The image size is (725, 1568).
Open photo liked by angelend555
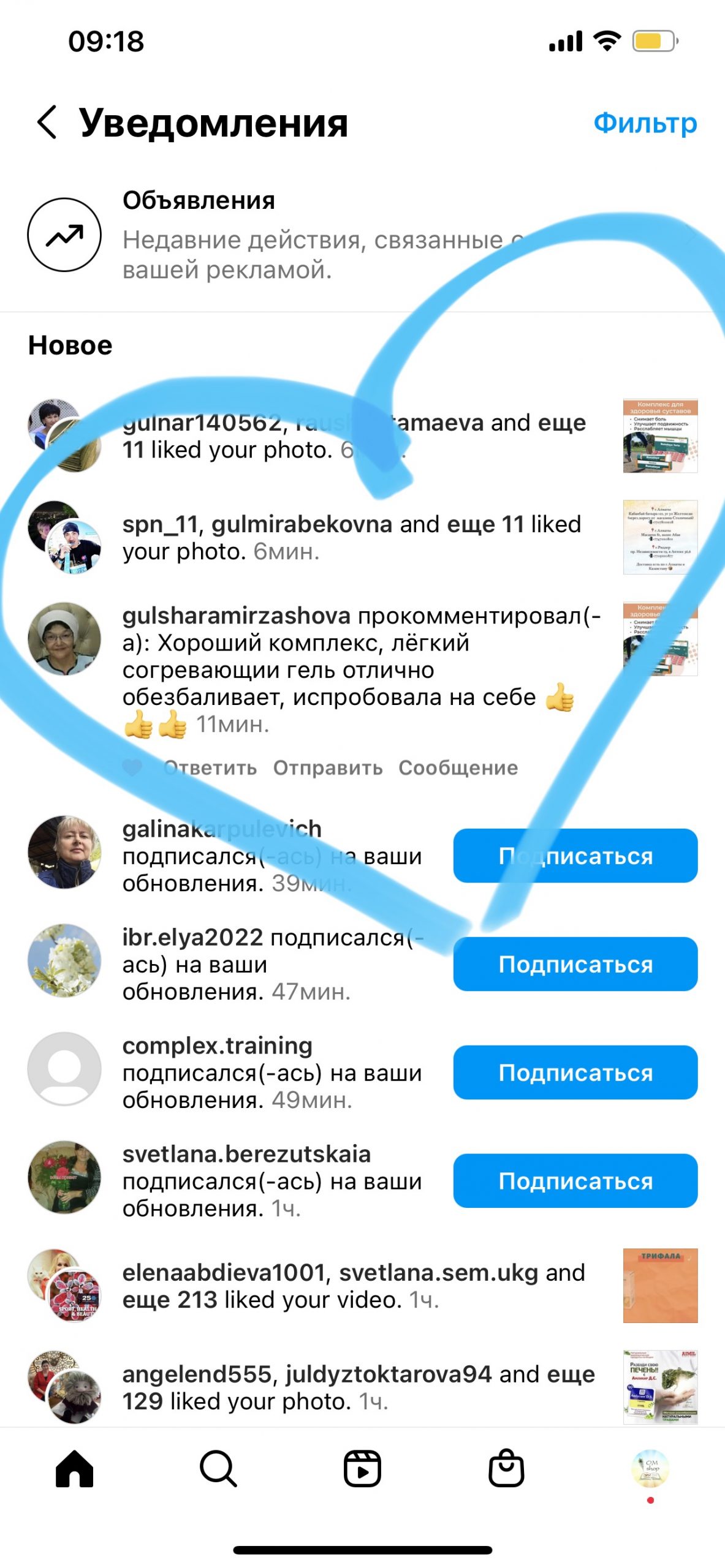coord(659,1387)
